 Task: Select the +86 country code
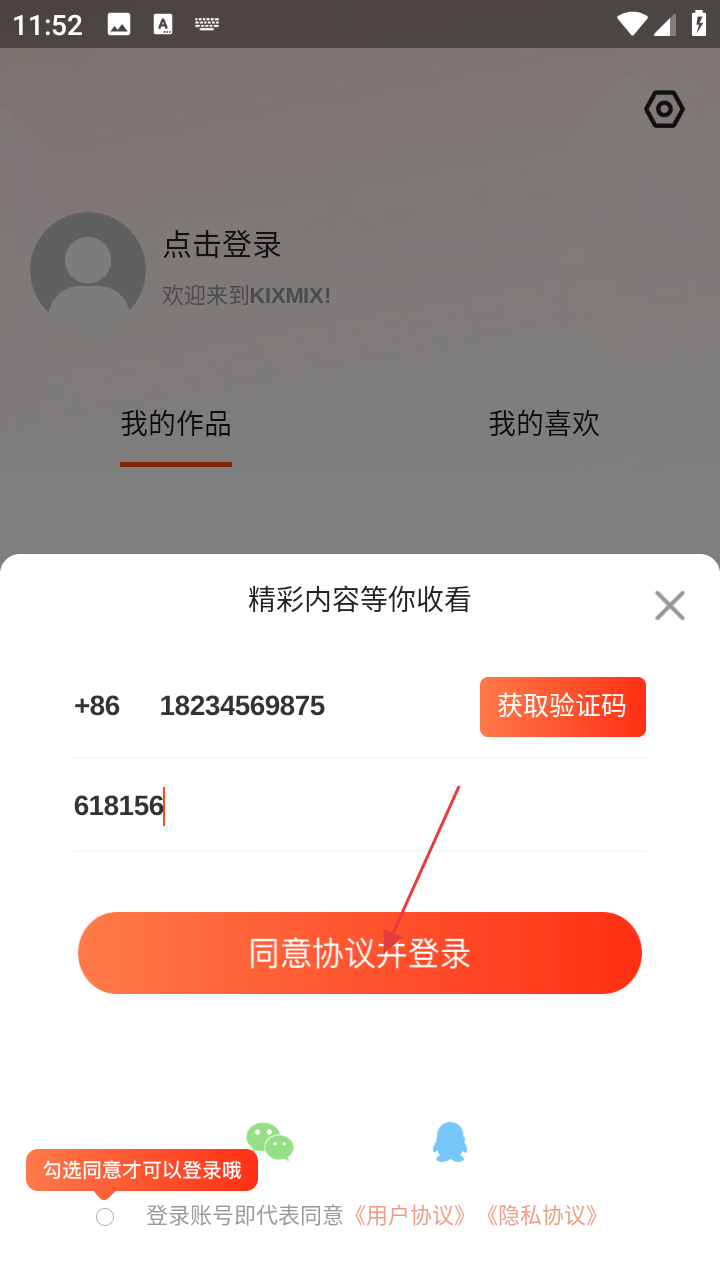click(97, 707)
